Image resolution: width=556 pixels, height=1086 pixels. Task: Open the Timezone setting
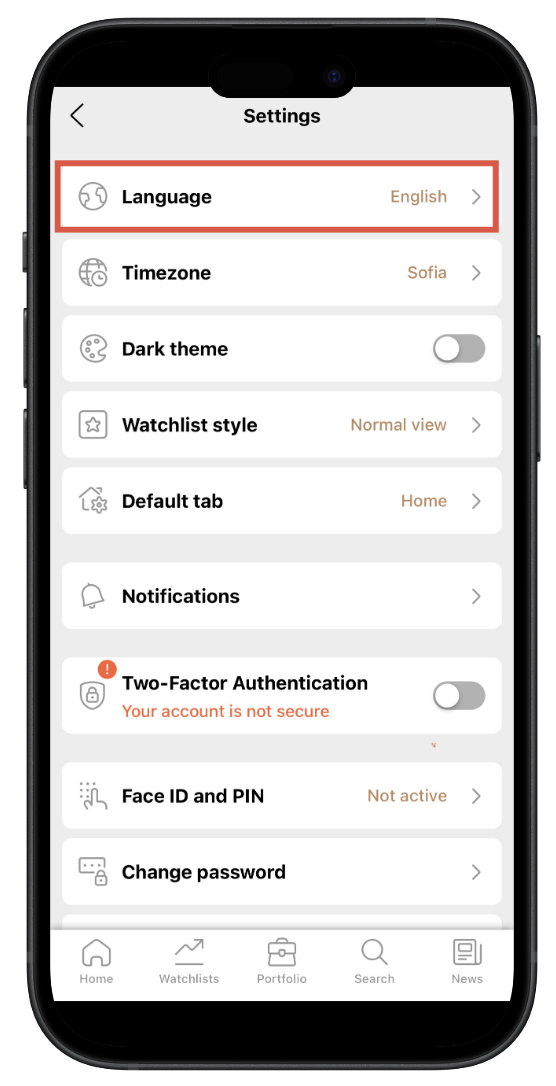[282, 272]
